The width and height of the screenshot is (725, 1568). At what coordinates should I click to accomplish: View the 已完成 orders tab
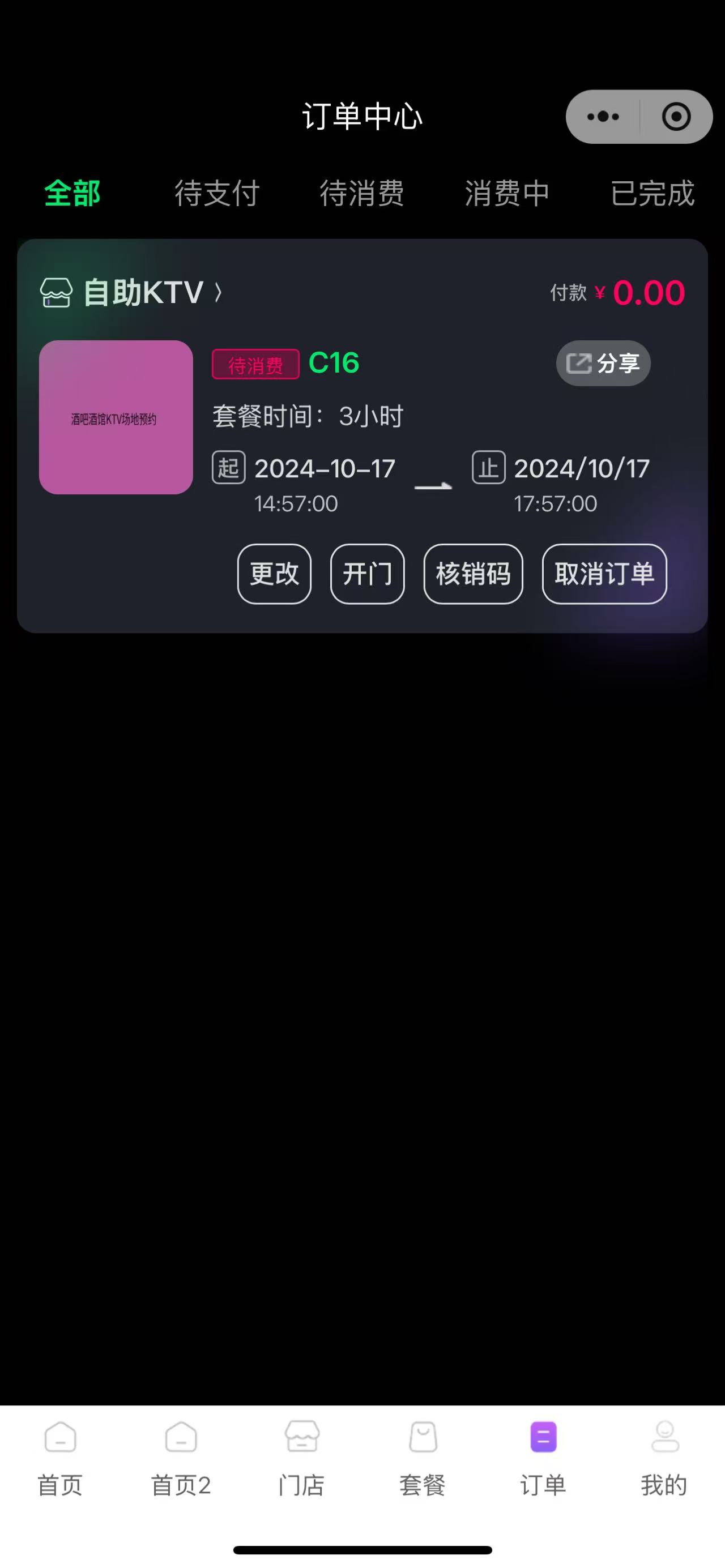point(652,194)
